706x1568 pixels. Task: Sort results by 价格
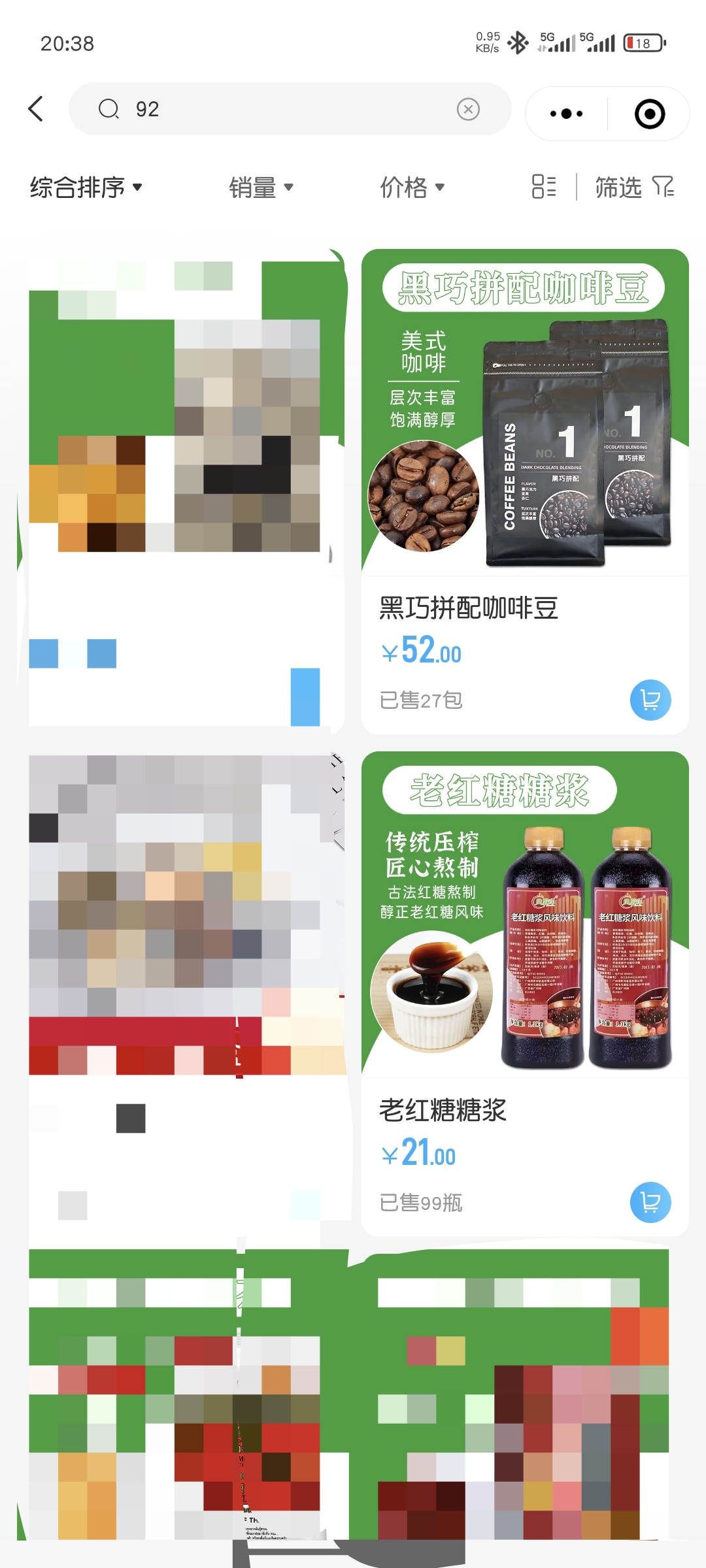click(x=412, y=188)
